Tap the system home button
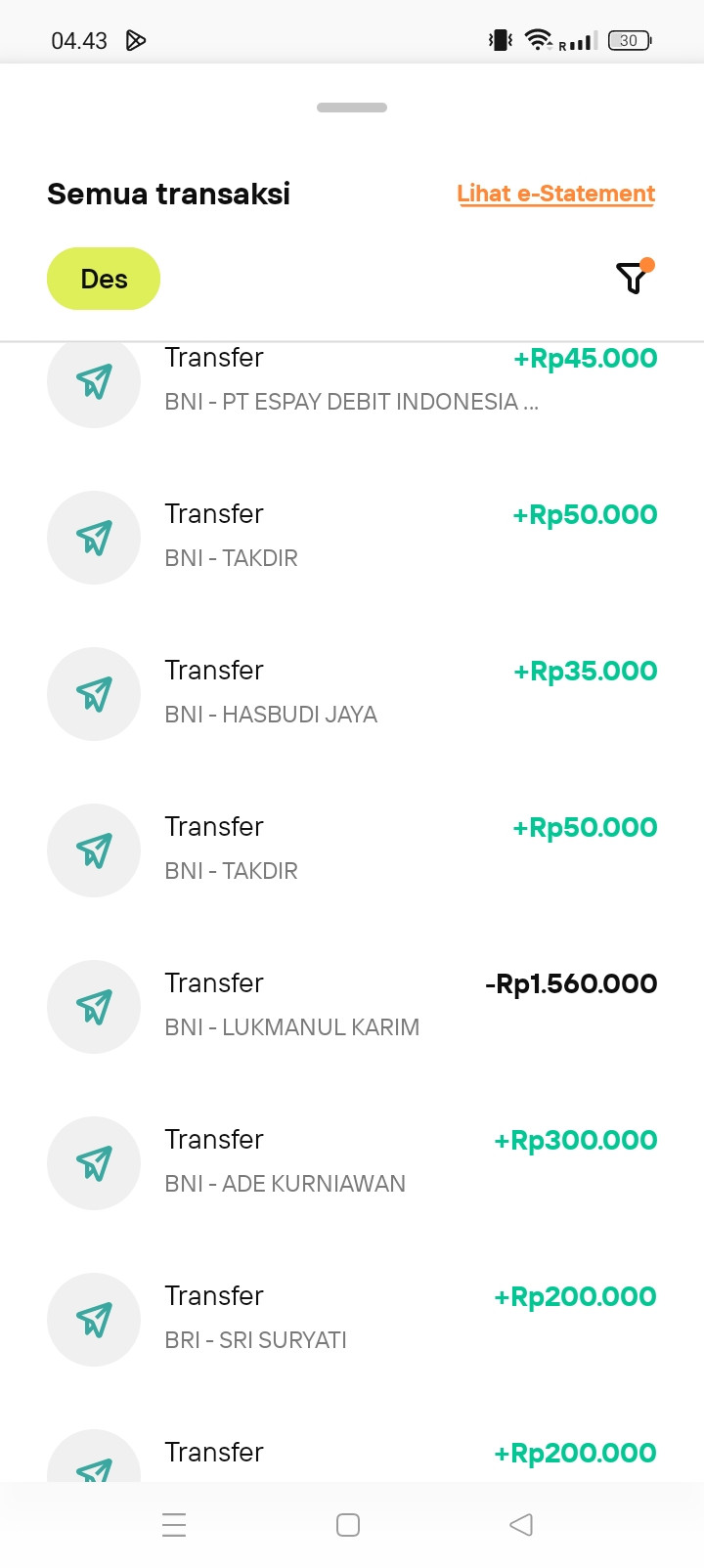The height and width of the screenshot is (1568, 704). (x=348, y=1525)
